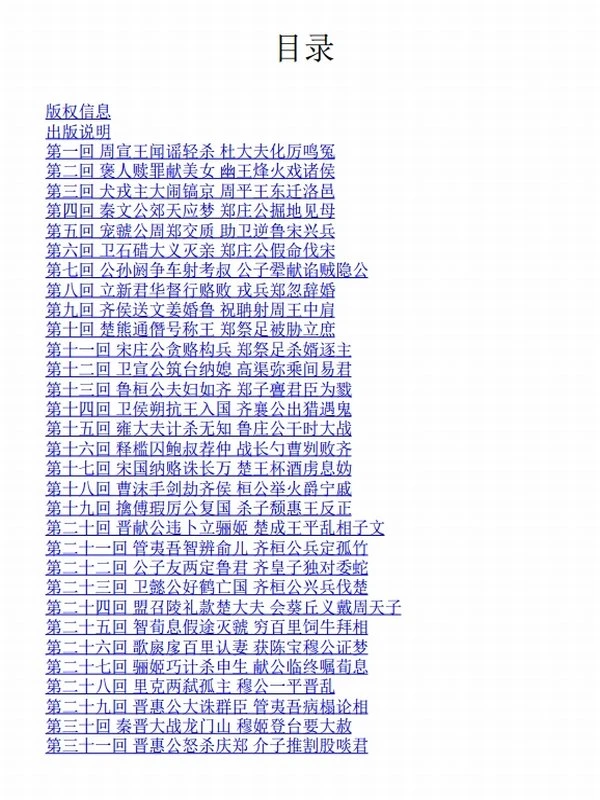Open the 出版说明 link
Screen dimensions: 600x800
78,132
